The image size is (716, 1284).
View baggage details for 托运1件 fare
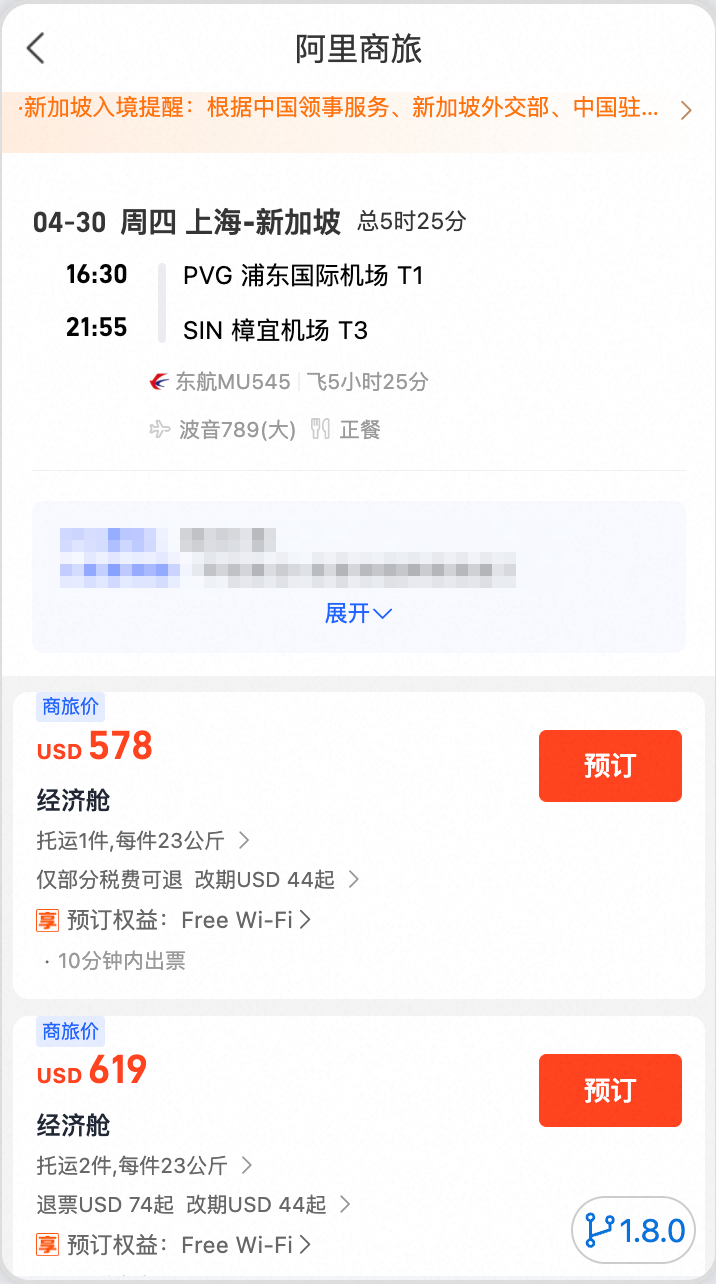(143, 839)
